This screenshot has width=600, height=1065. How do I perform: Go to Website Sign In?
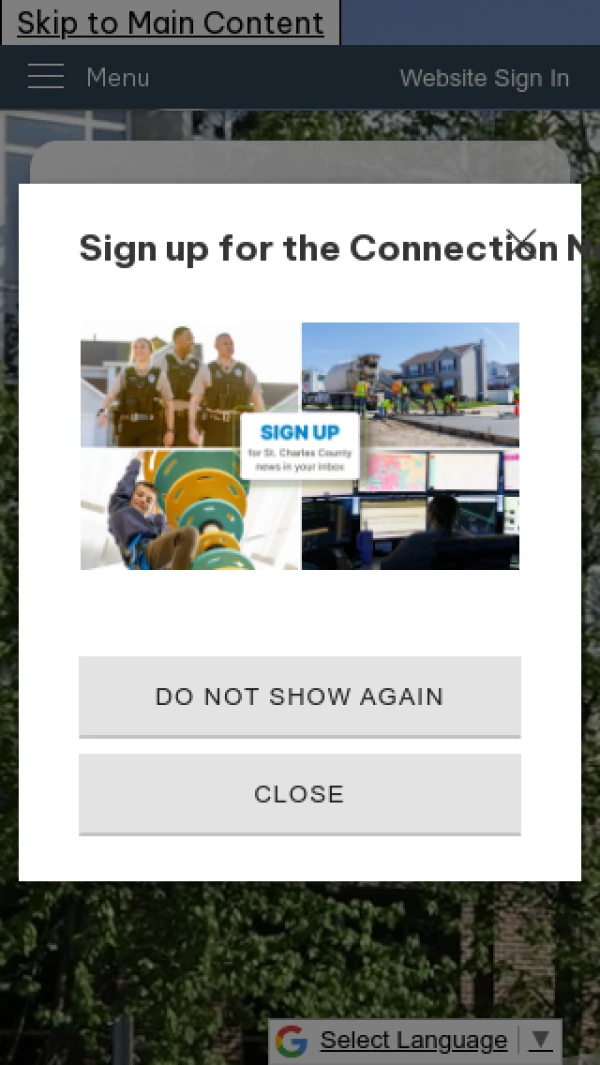pos(484,78)
